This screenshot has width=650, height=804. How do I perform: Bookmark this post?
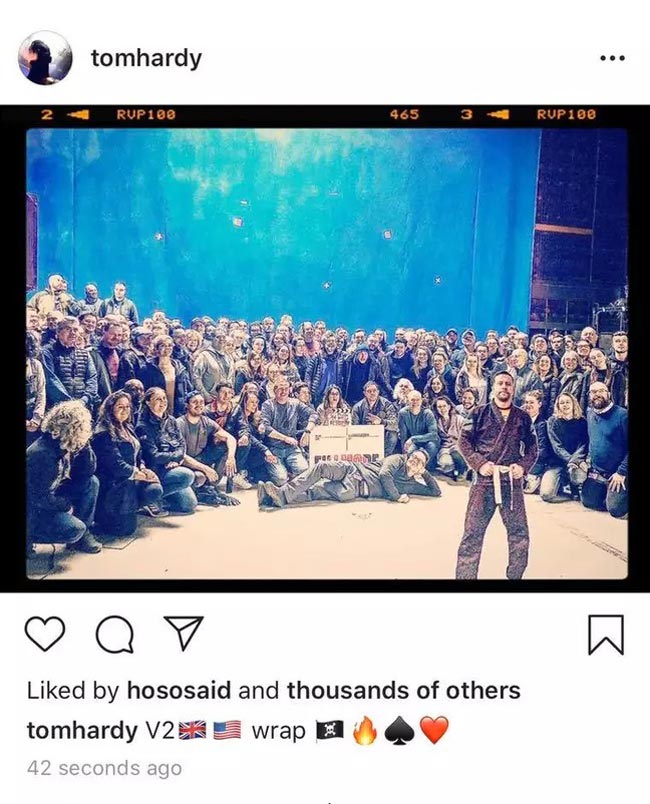605,634
